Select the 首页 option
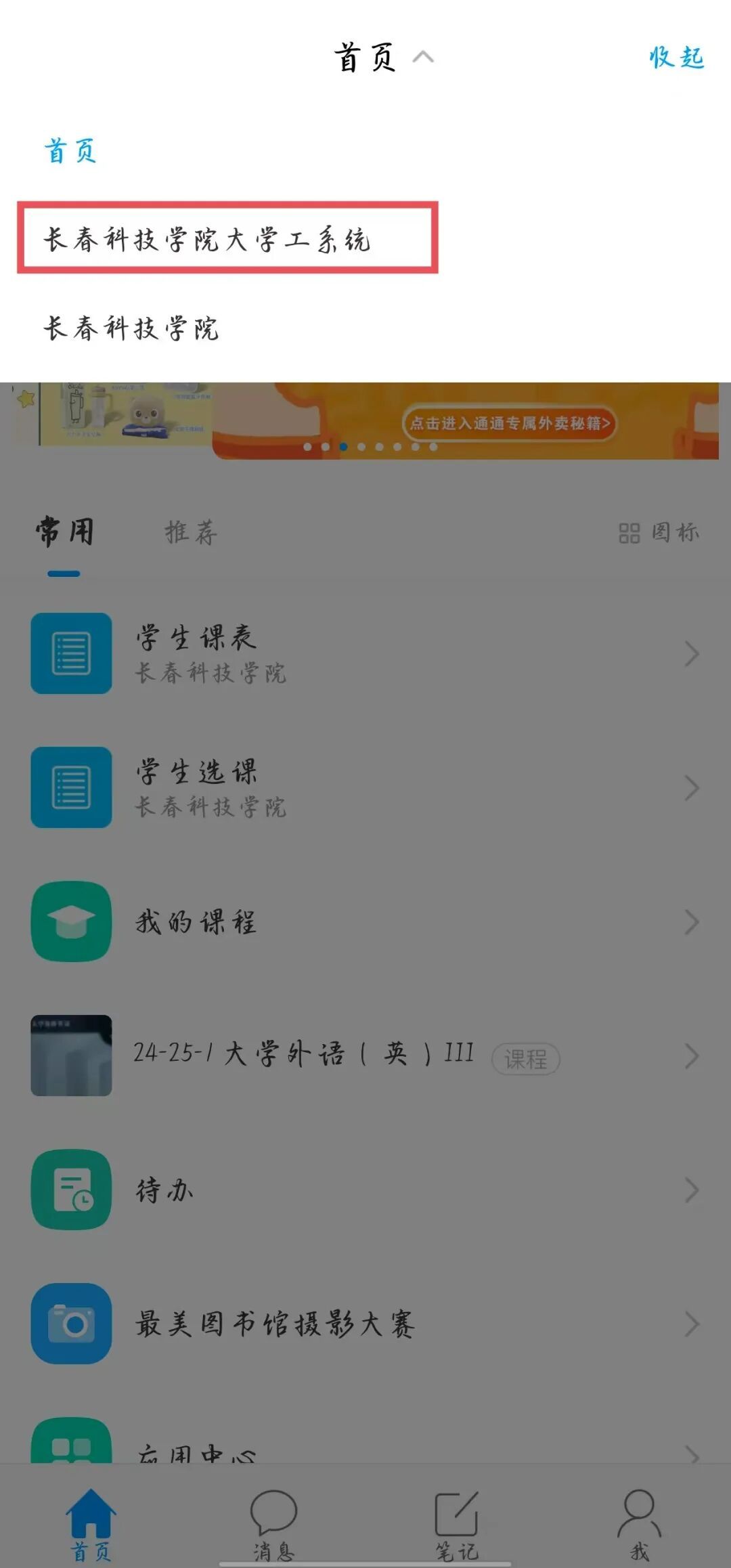The width and height of the screenshot is (731, 1568). click(70, 150)
